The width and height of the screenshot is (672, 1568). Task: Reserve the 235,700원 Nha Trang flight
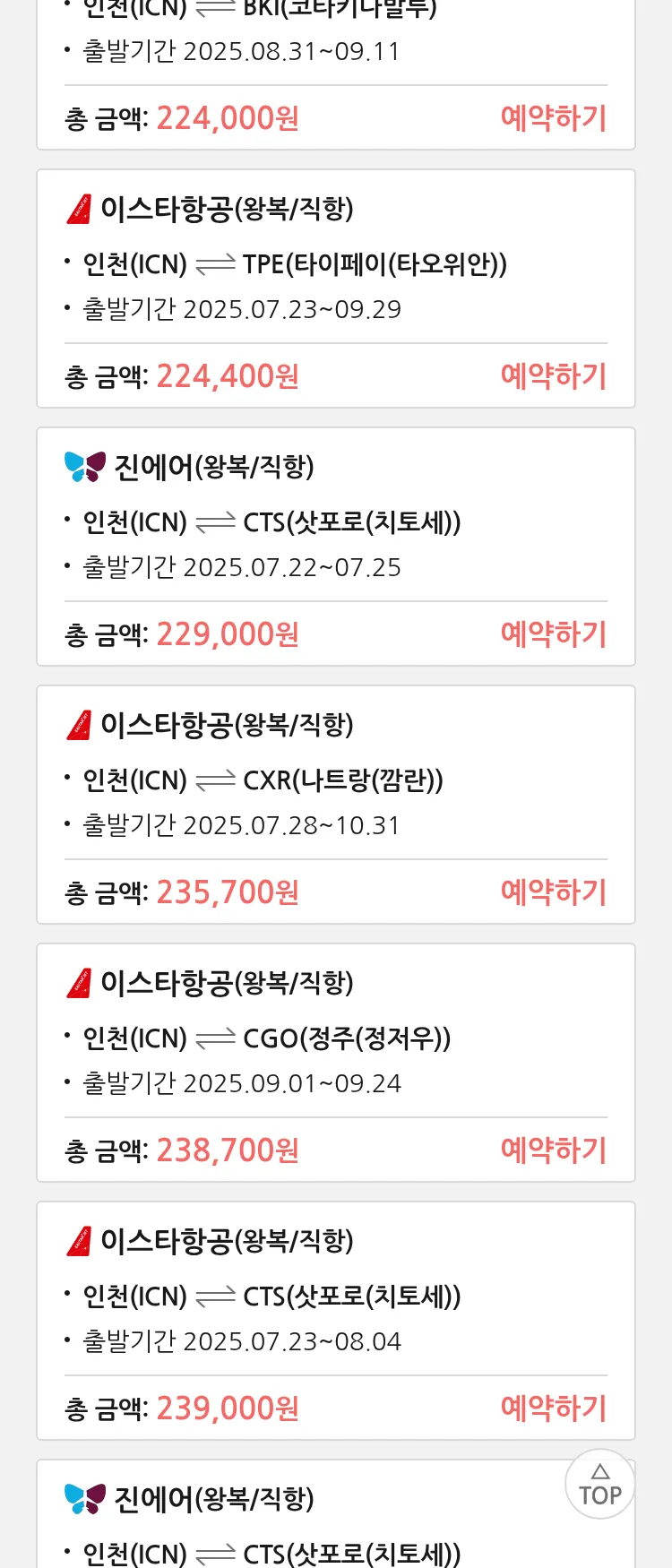(553, 892)
